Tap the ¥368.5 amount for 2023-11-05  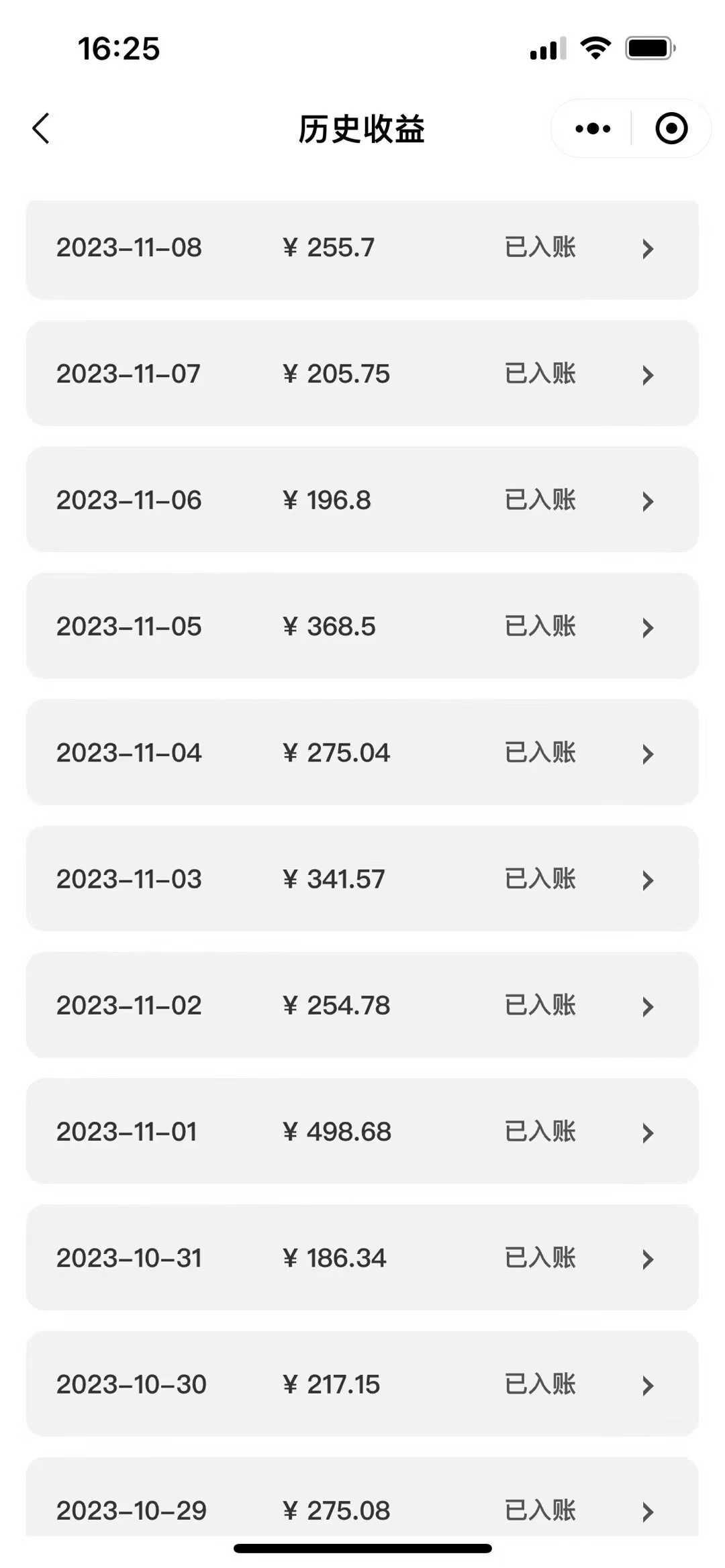[332, 627]
